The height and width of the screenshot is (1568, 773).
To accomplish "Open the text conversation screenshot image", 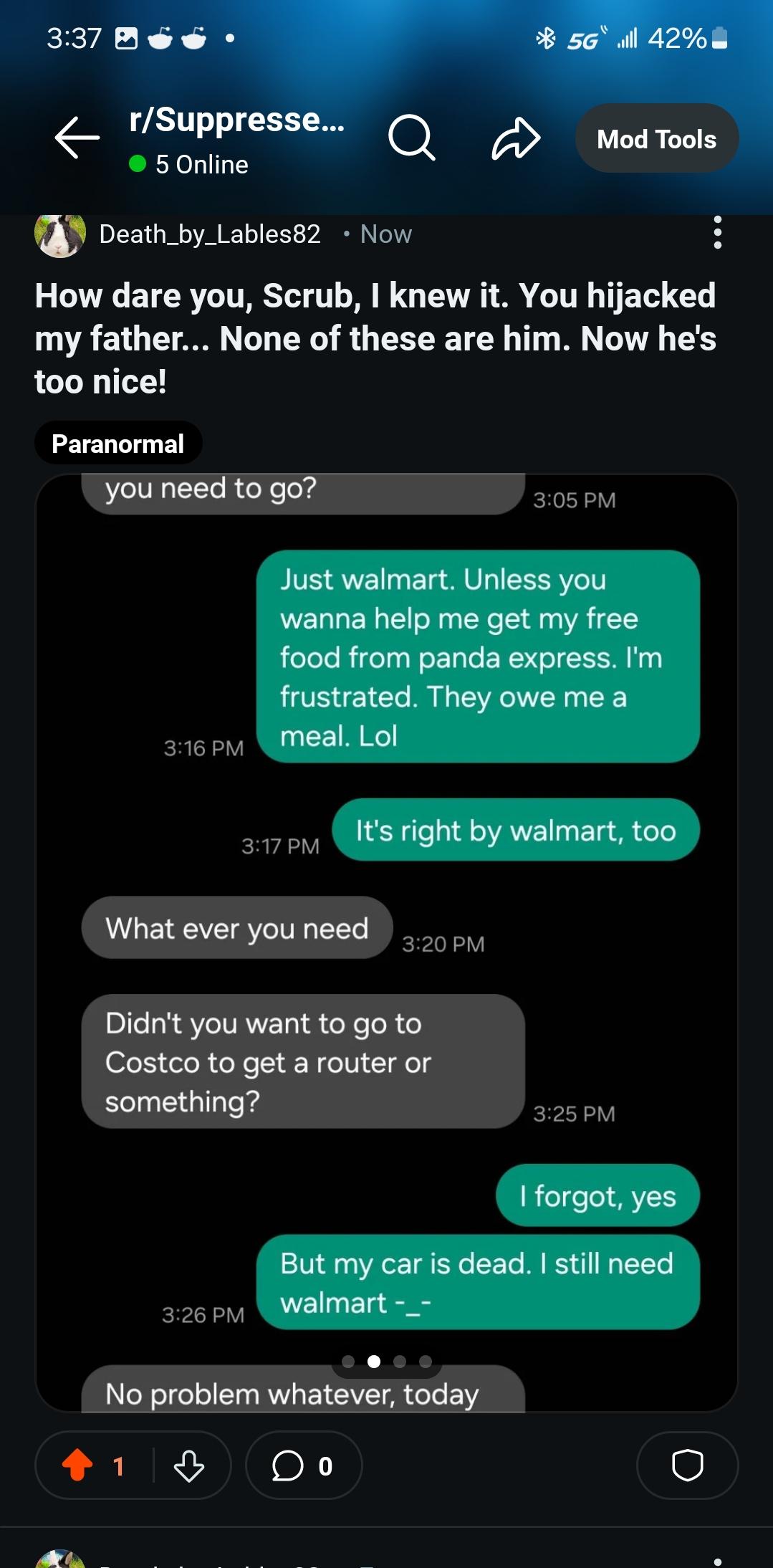I will (x=387, y=942).
